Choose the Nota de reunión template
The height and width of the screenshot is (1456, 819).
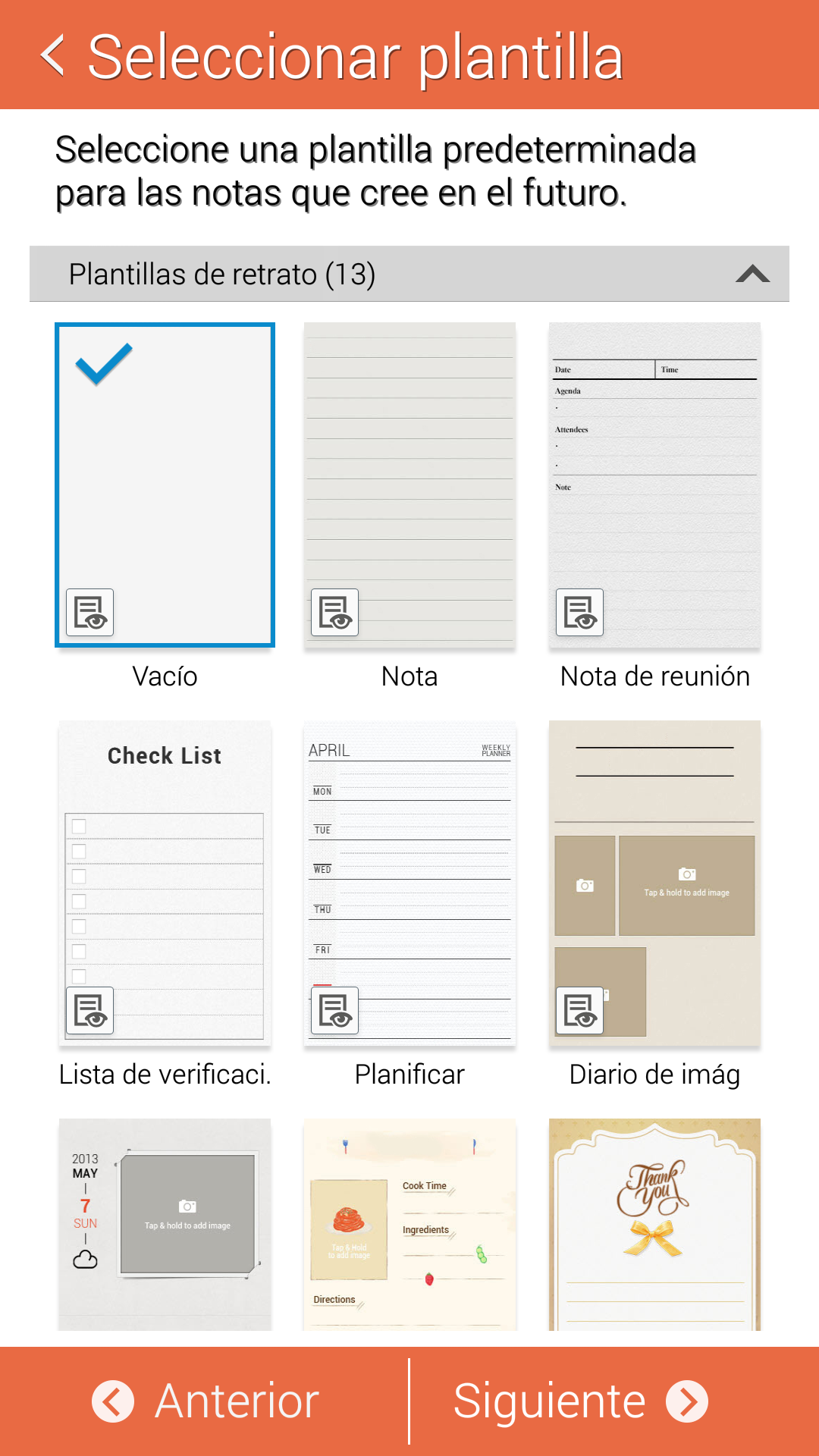[x=654, y=470]
